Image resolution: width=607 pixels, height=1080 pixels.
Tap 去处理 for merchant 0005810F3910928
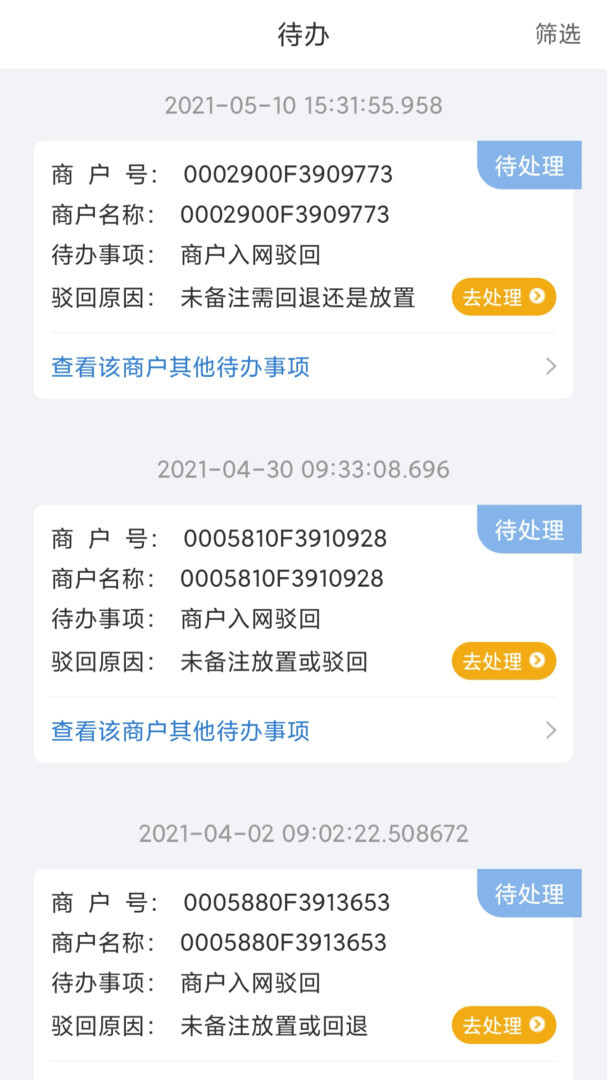[x=503, y=661]
